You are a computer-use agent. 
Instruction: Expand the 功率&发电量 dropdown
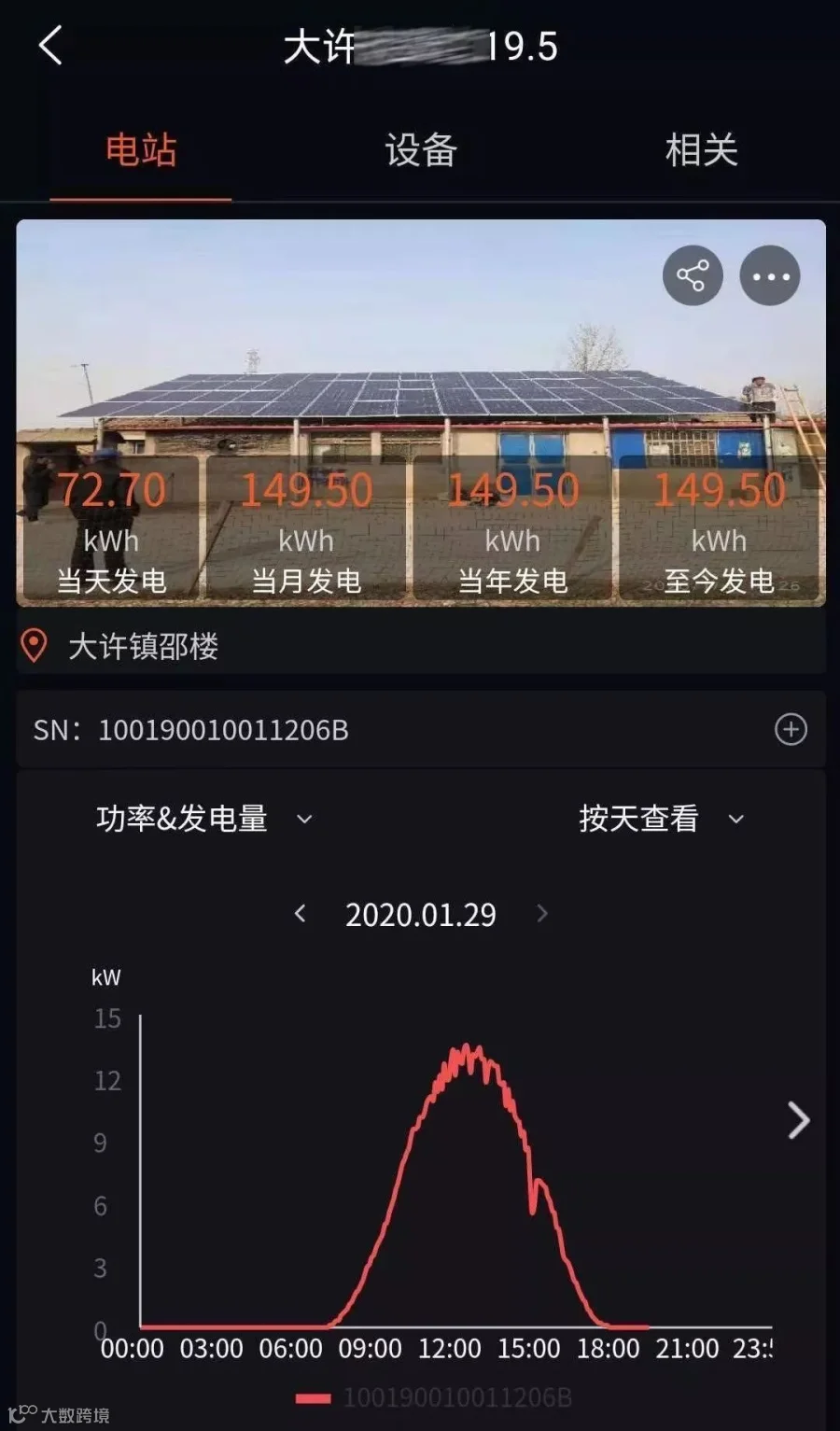(204, 819)
